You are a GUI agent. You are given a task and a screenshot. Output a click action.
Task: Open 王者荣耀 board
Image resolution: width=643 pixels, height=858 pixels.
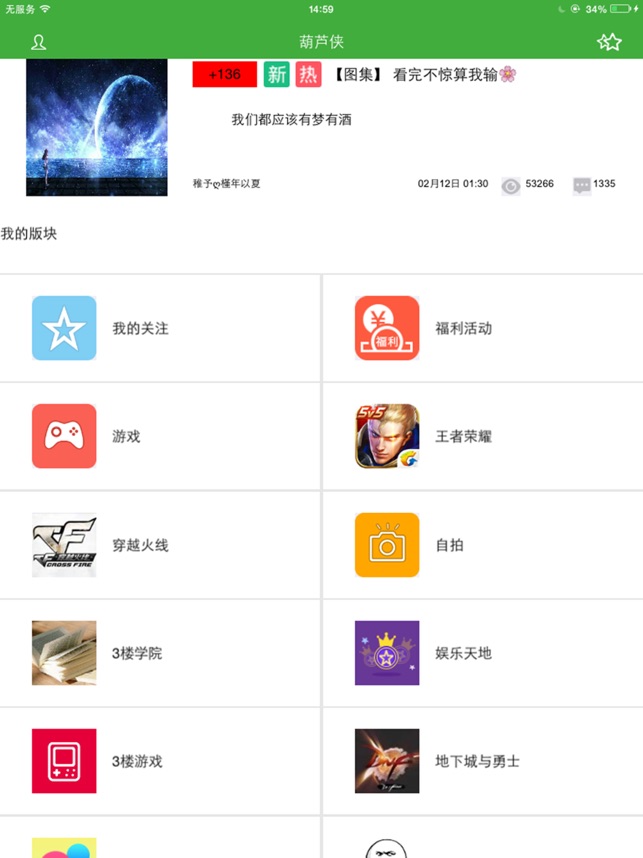point(482,436)
